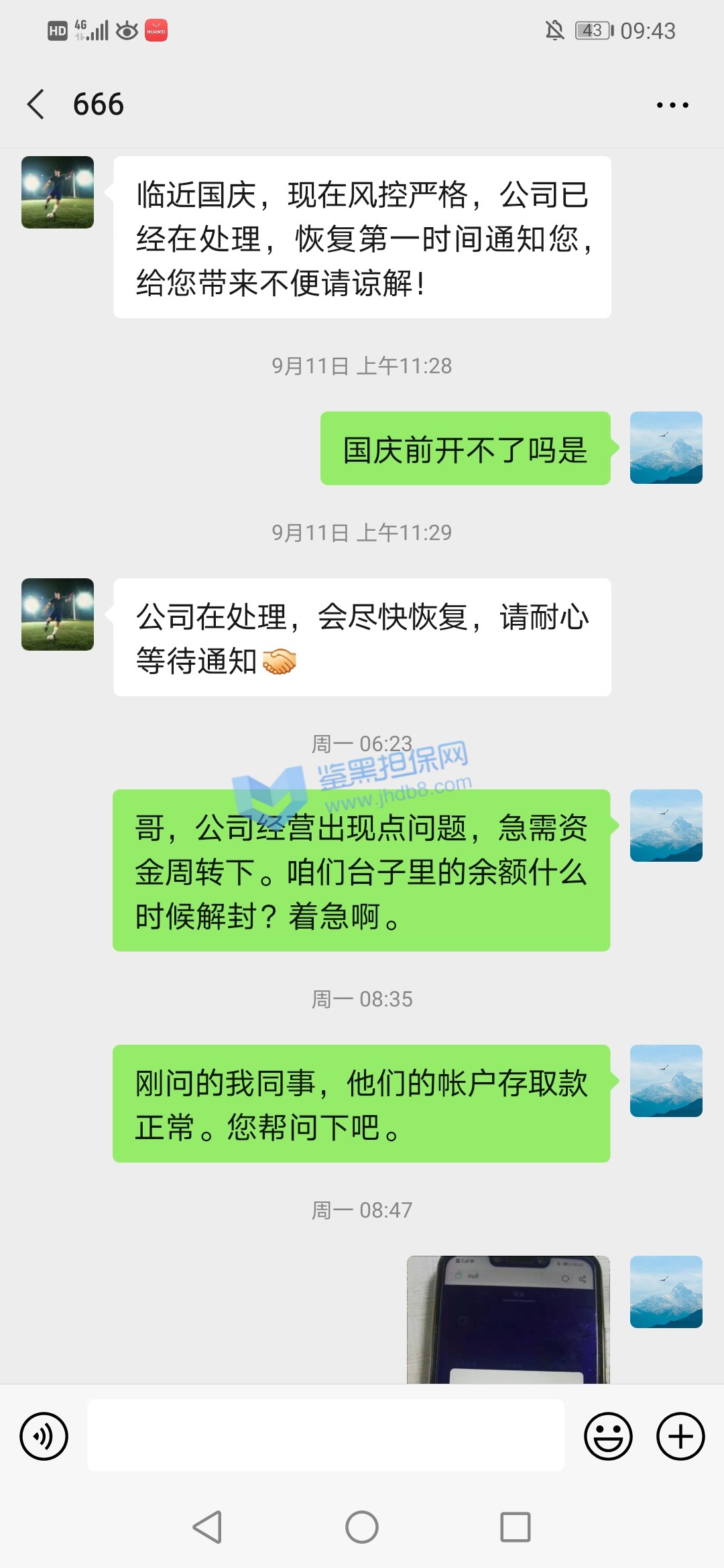
Task: Focus the message text field
Action: pos(326,1435)
